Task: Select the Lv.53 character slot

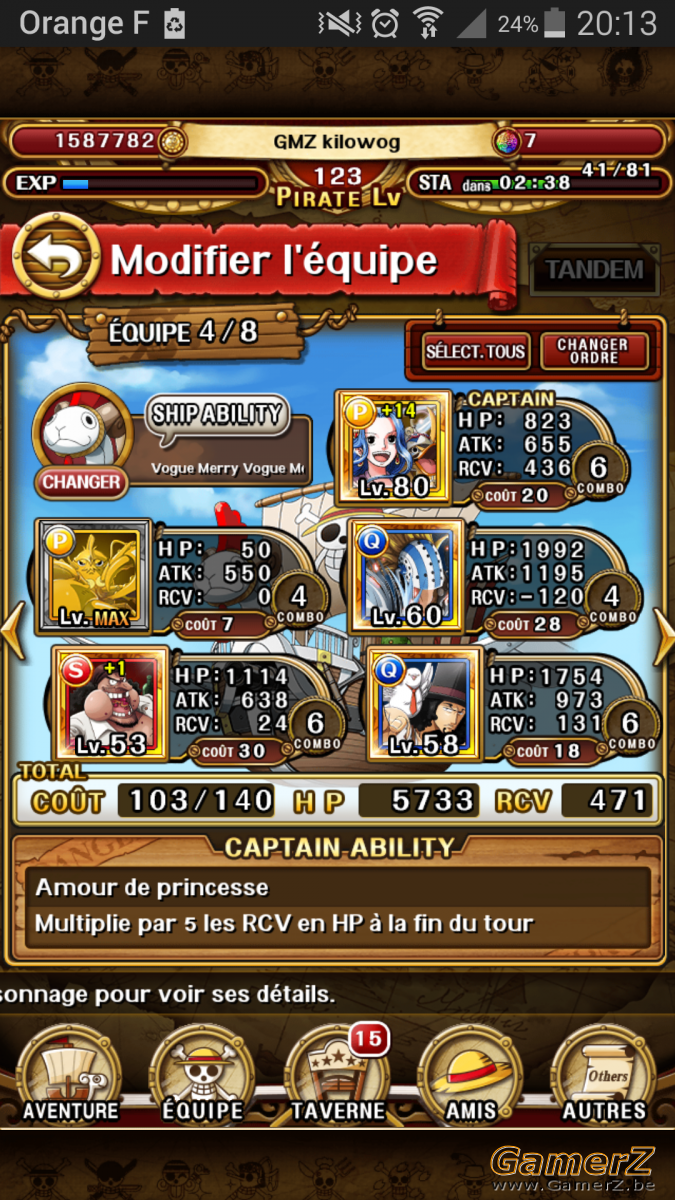Action: [110, 703]
